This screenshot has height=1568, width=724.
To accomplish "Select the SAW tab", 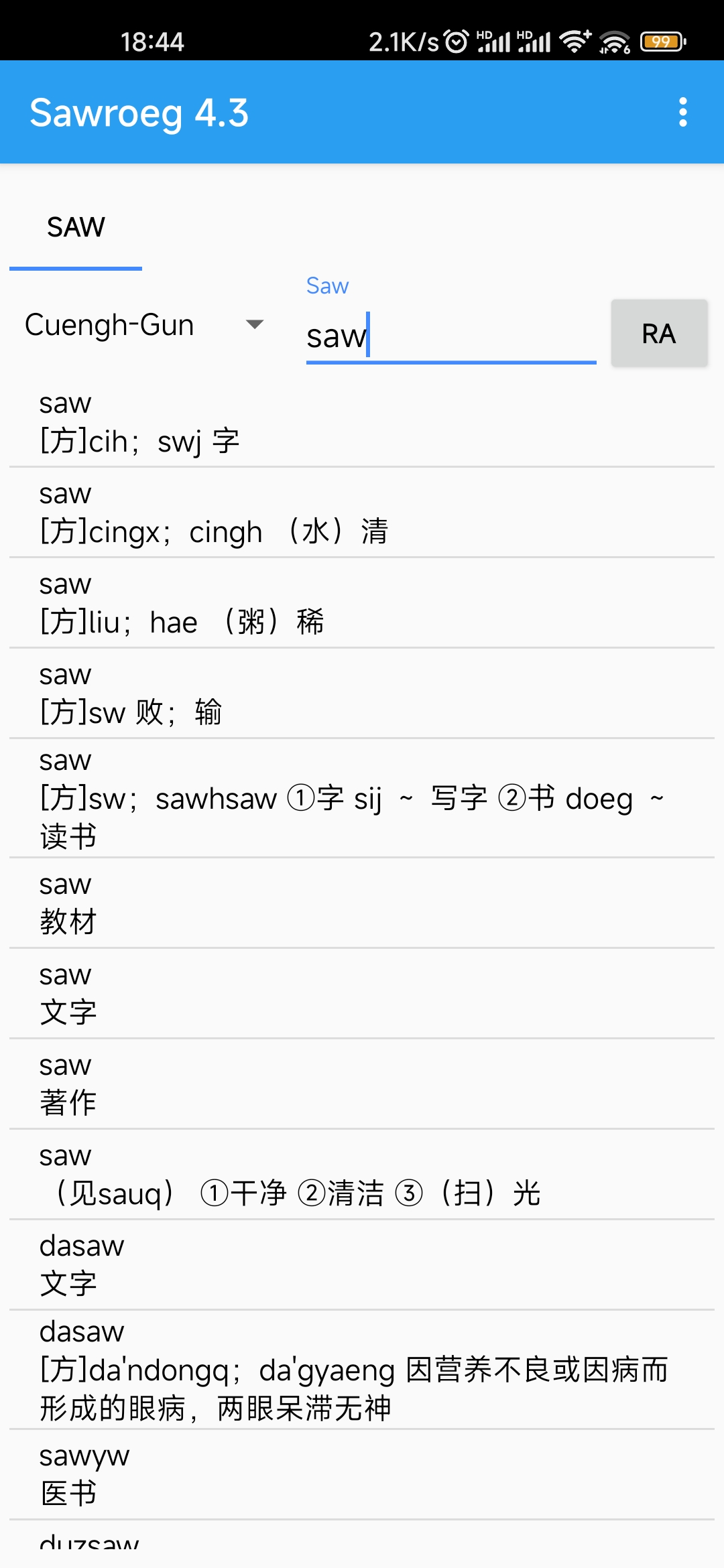I will coord(76,228).
